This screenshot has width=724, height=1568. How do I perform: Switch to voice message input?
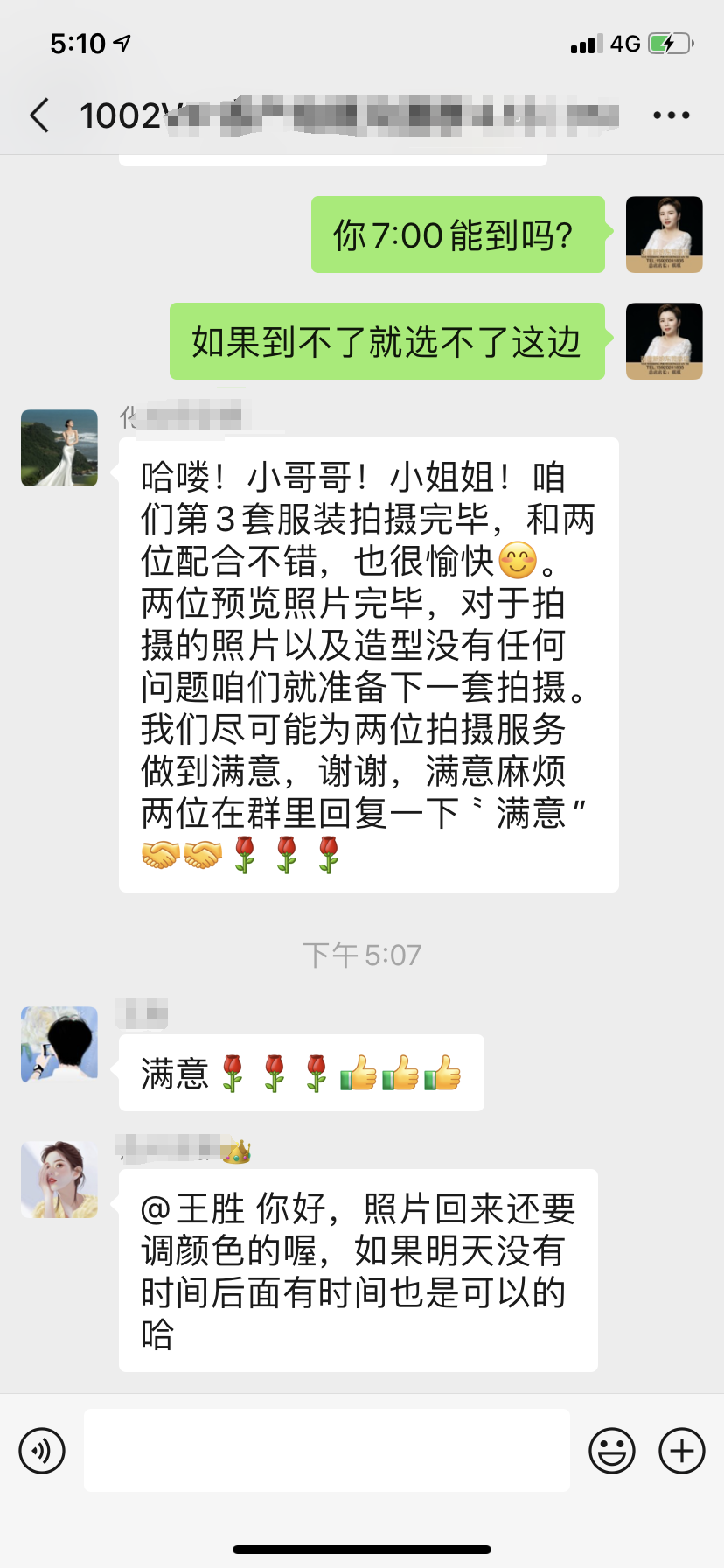[x=42, y=1450]
